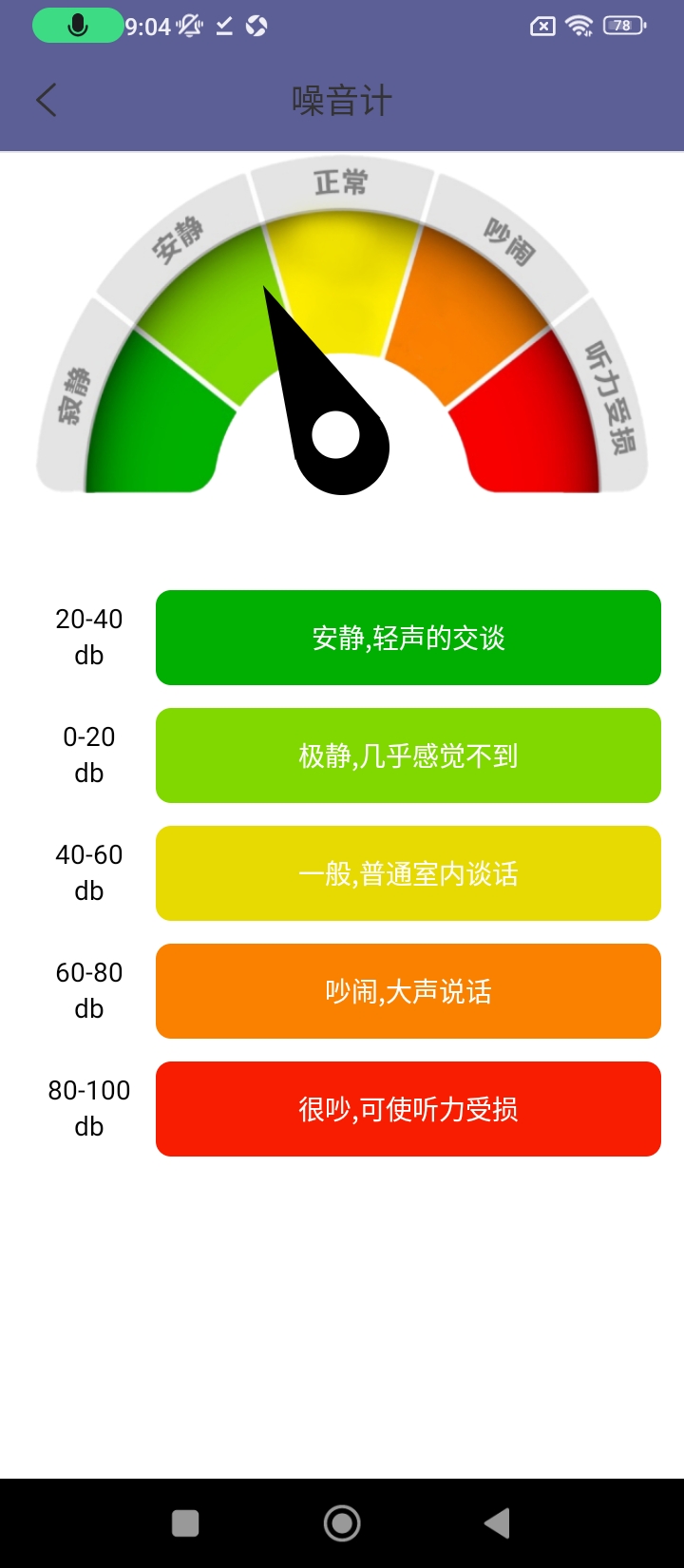Go back using the header arrow
Screen dimensions: 684x1568
[47, 100]
